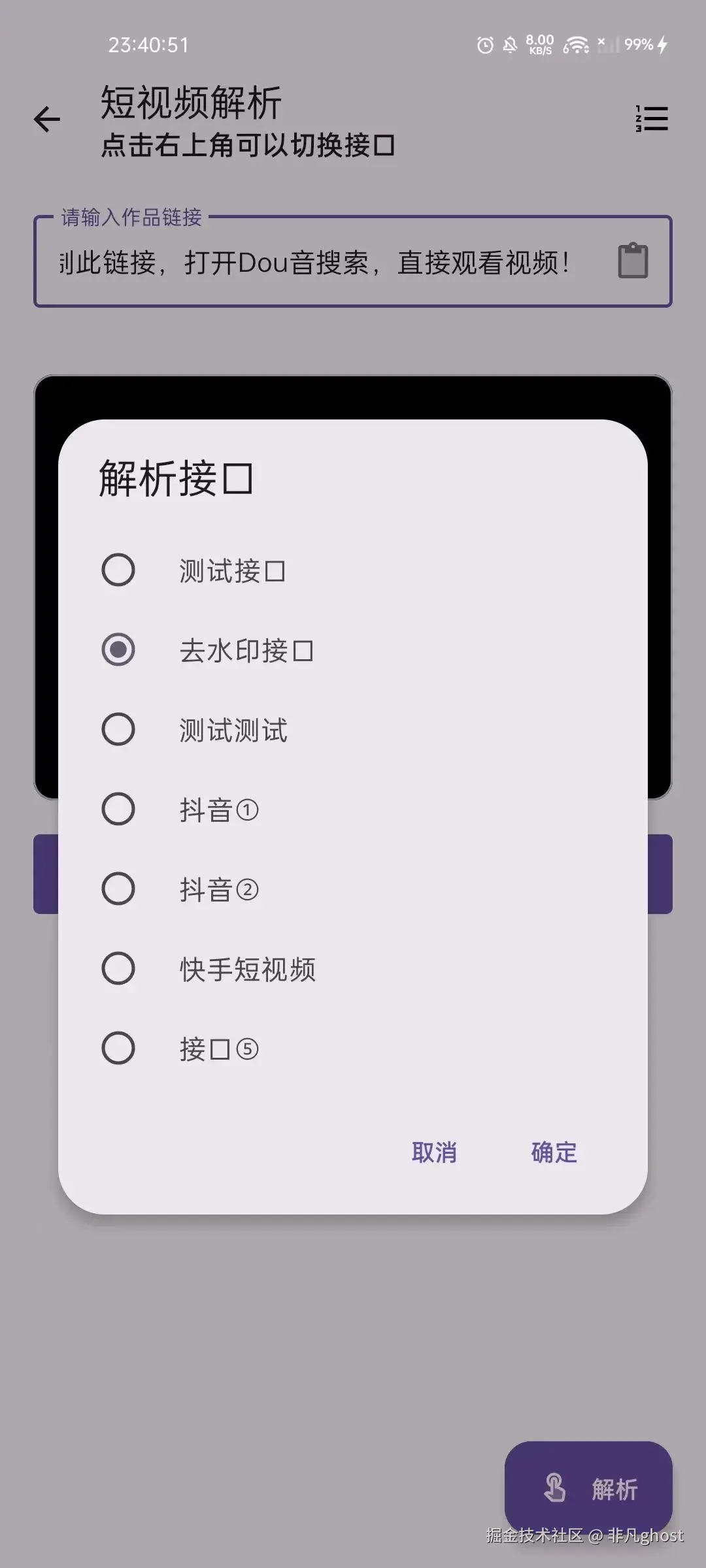Pick the 抖音① interface
The width and height of the screenshot is (706, 1568).
pyautogui.click(x=118, y=809)
